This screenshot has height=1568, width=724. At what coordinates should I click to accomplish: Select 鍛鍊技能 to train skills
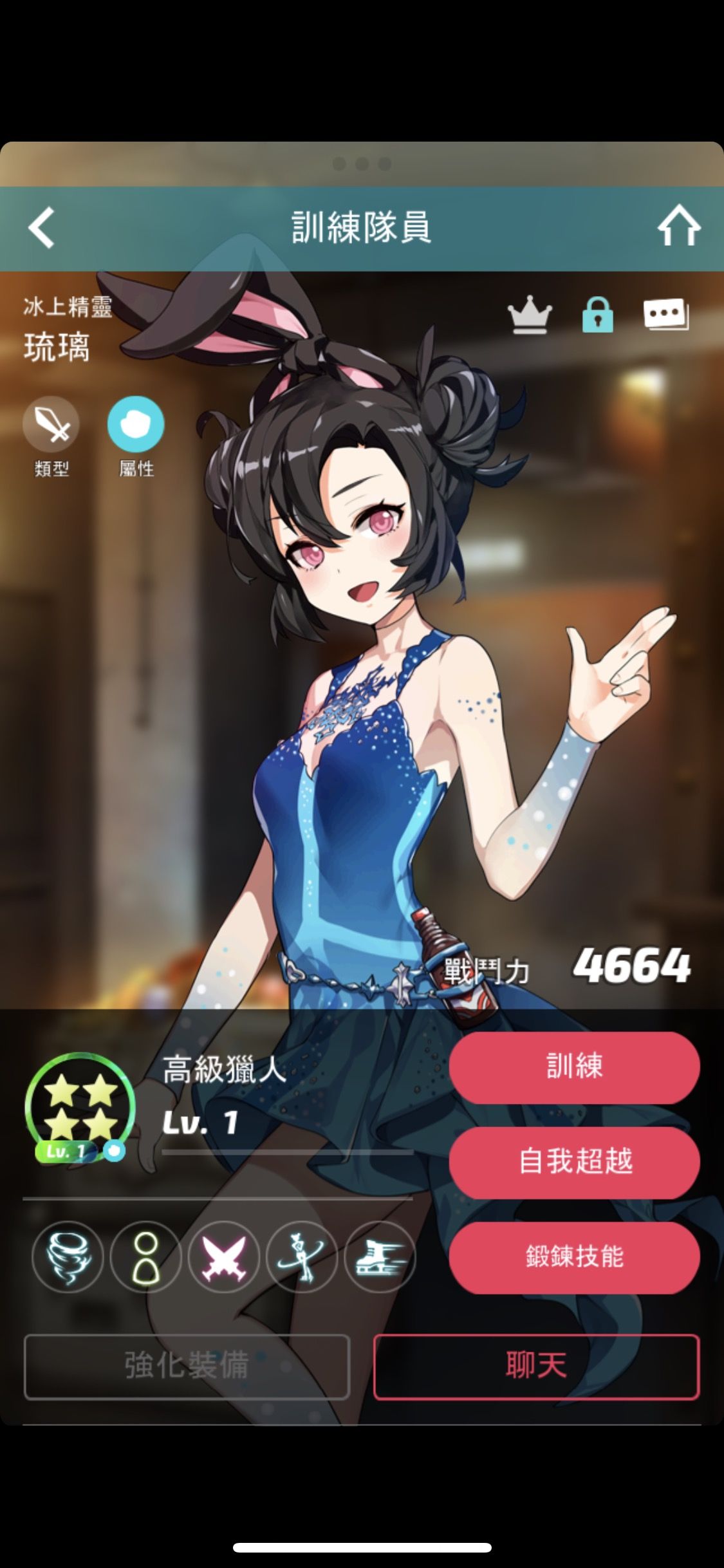coord(574,1257)
